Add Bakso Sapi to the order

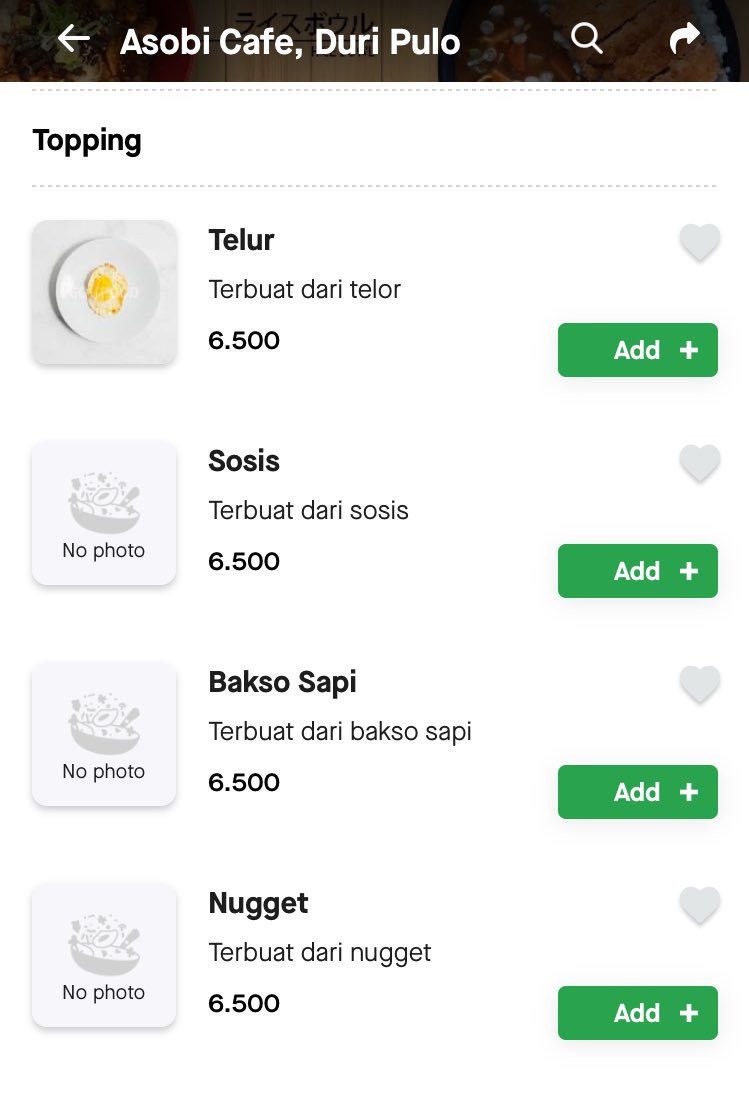(x=637, y=791)
